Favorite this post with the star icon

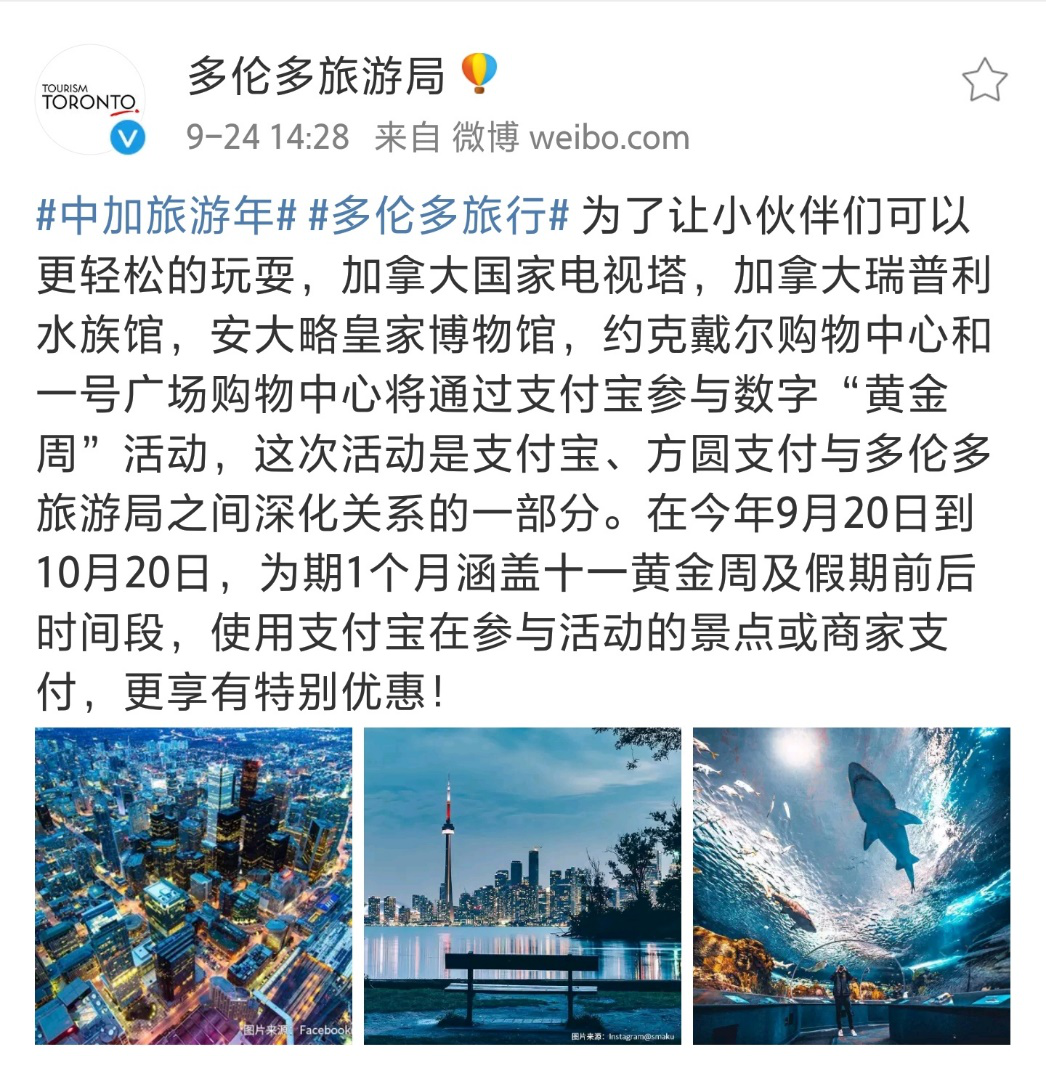[x=985, y=80]
